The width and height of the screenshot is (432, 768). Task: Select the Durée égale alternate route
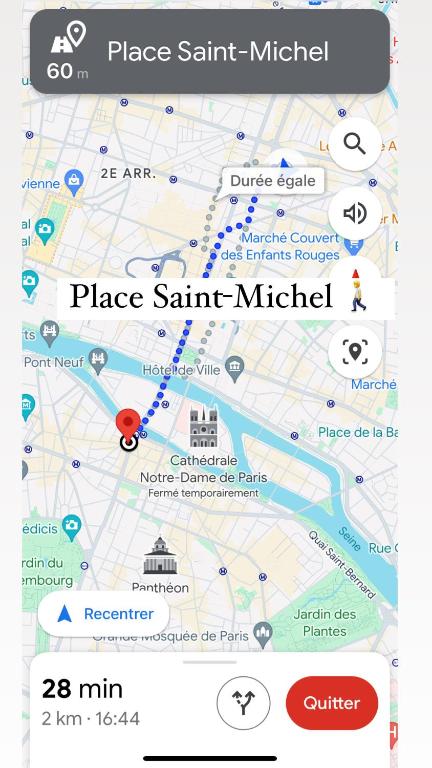(272, 181)
